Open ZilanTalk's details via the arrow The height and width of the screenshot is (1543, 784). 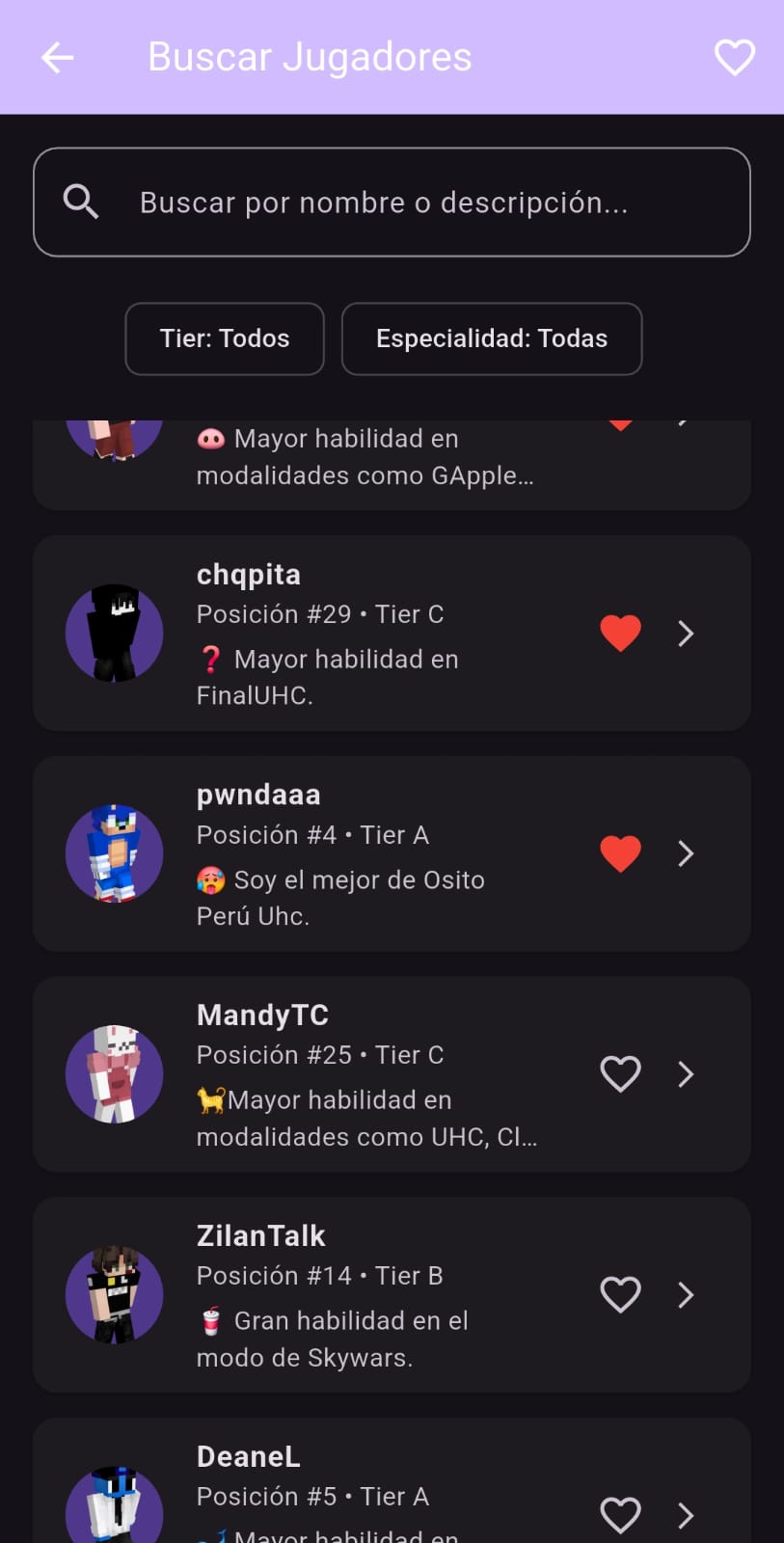685,1294
